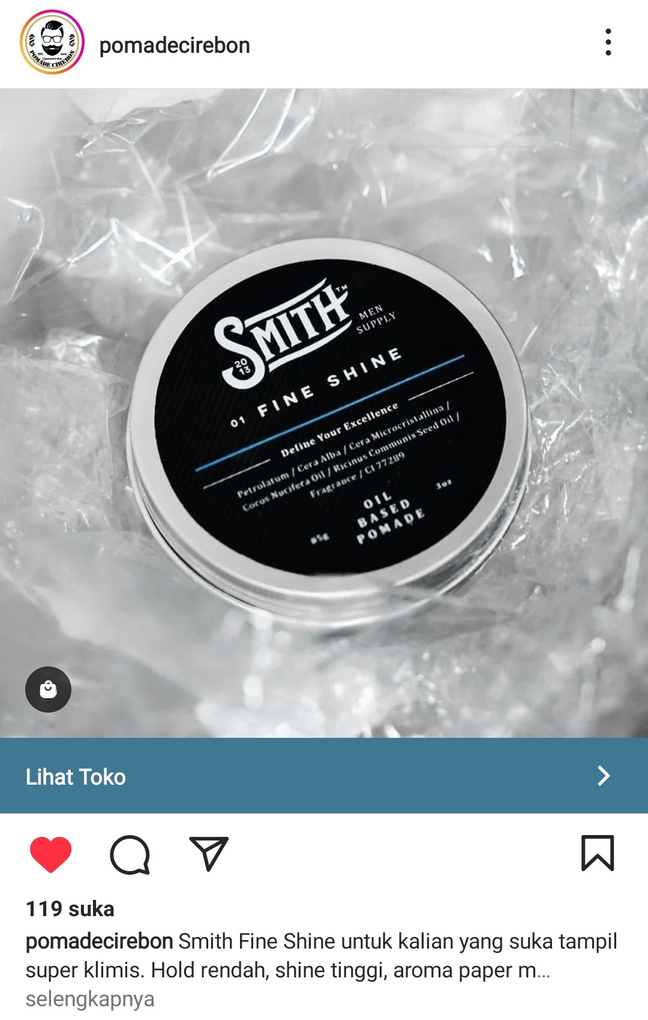Expand the caption with selengkapnya
The width and height of the screenshot is (648, 1020).
(x=90, y=998)
